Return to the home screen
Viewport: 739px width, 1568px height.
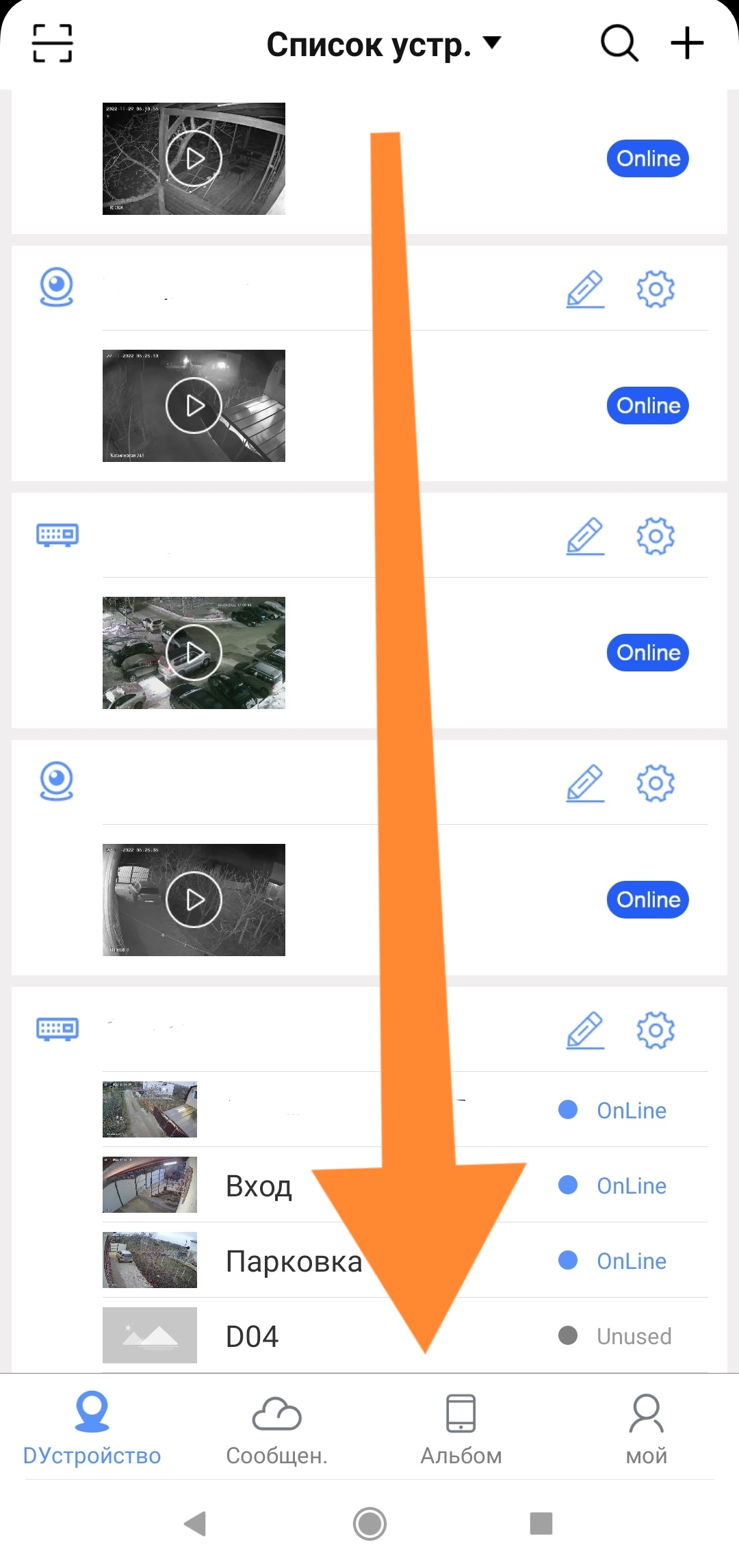(369, 1524)
